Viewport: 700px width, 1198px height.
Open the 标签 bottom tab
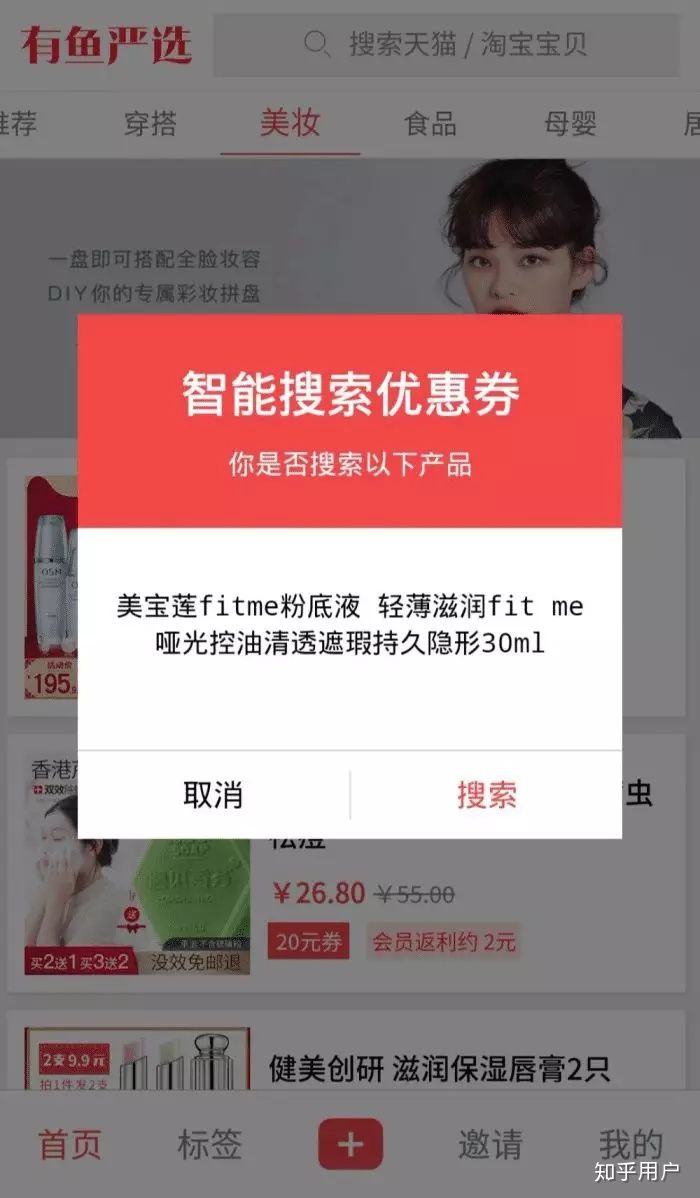pos(210,1145)
